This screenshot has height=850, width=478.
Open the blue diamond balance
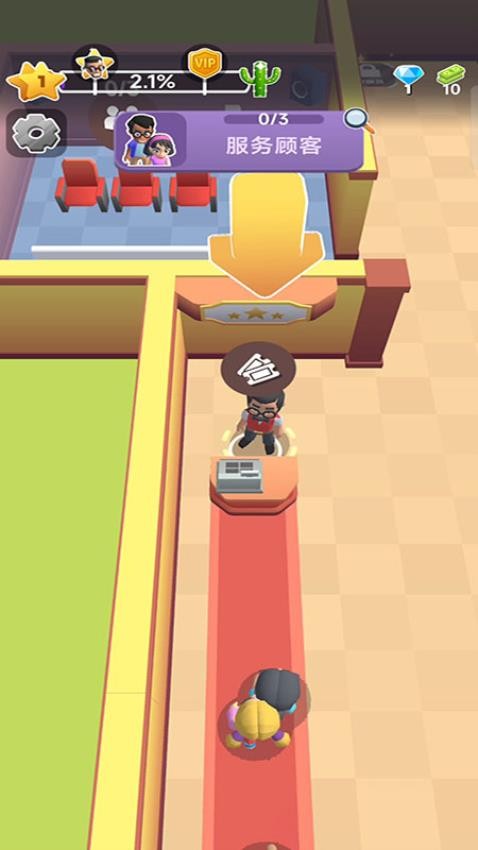tap(408, 80)
